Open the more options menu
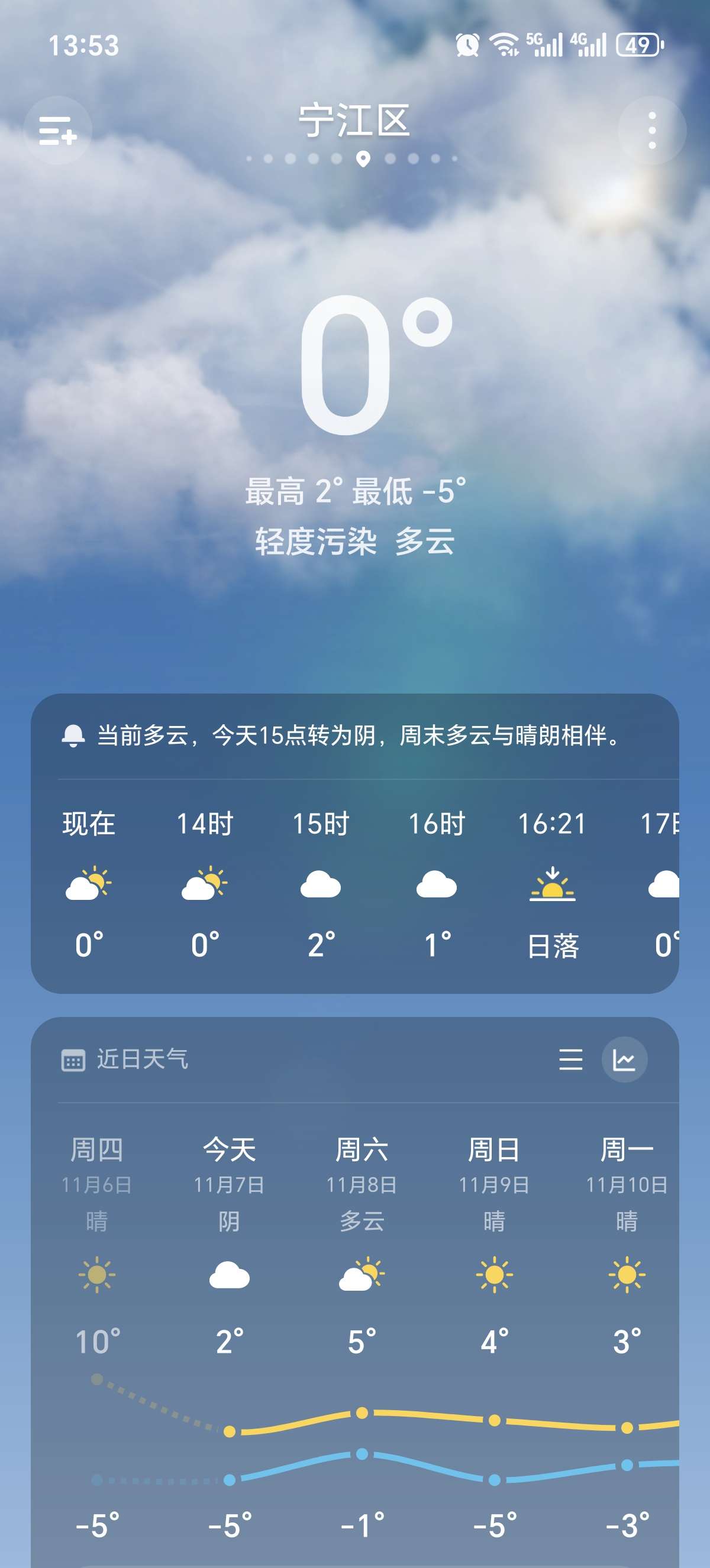Viewport: 710px width, 1568px height. click(x=651, y=129)
